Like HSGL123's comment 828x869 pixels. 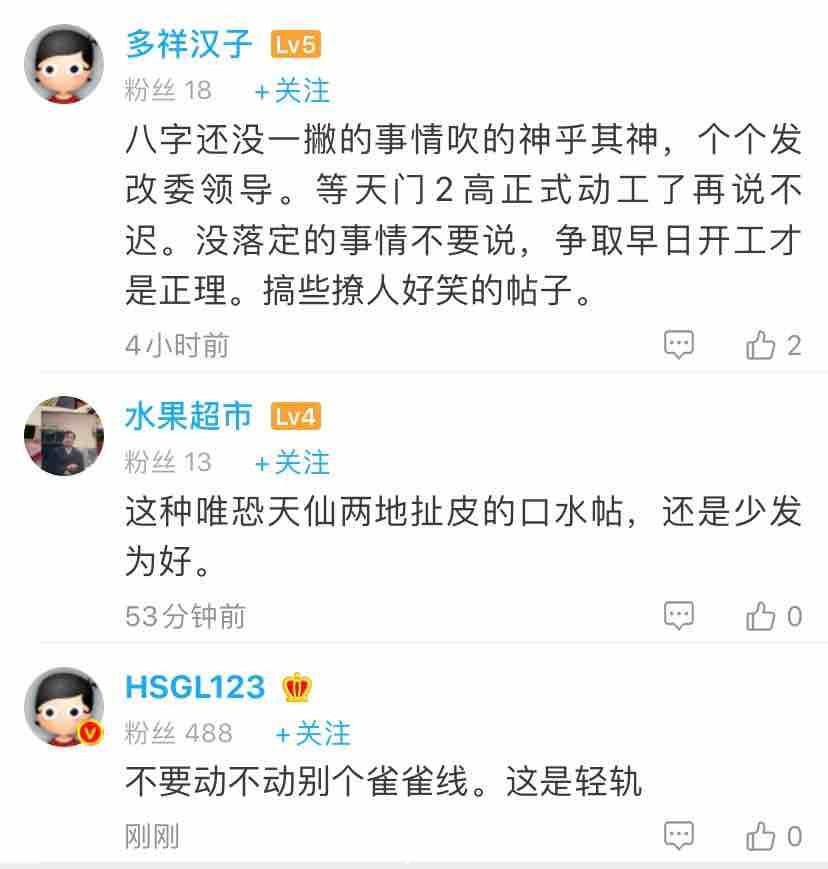coord(761,835)
